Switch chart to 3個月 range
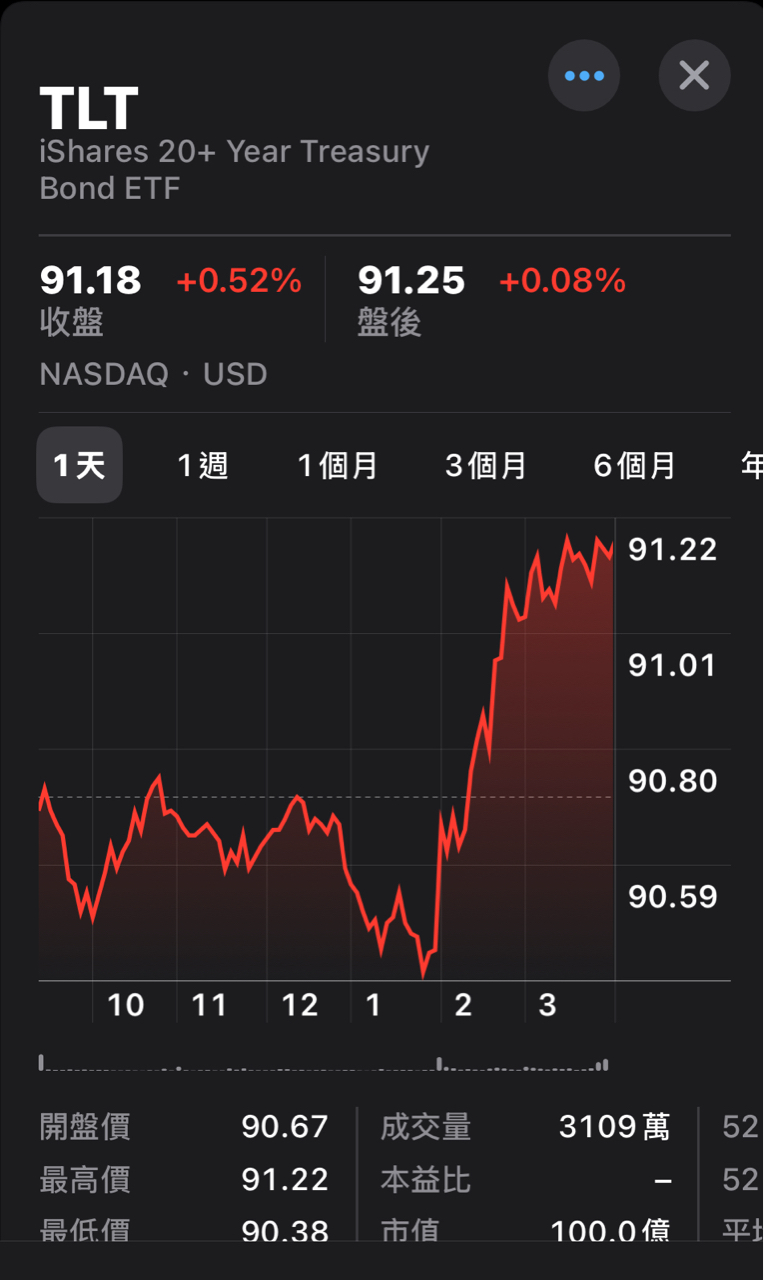 click(486, 465)
